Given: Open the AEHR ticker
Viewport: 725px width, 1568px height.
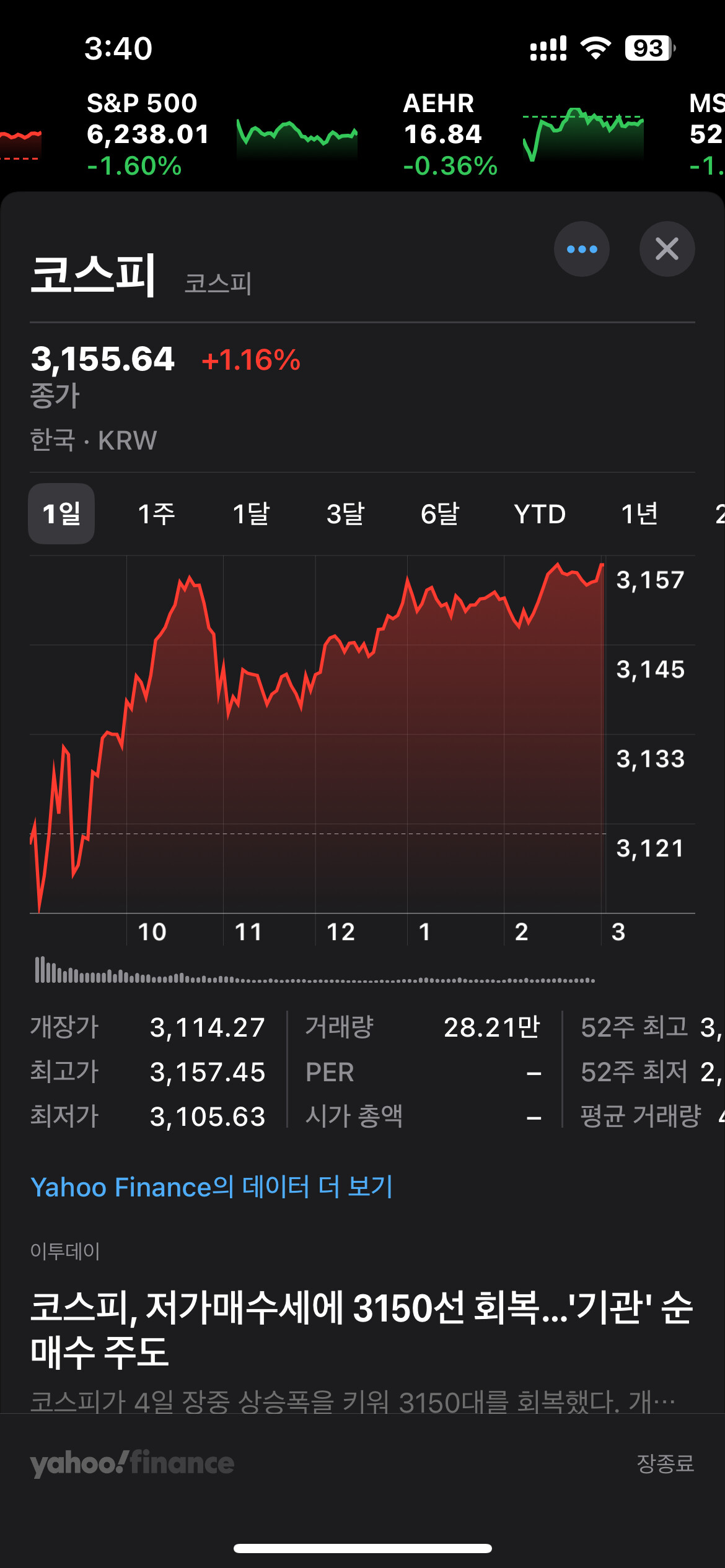Looking at the screenshot, I should tap(524, 134).
